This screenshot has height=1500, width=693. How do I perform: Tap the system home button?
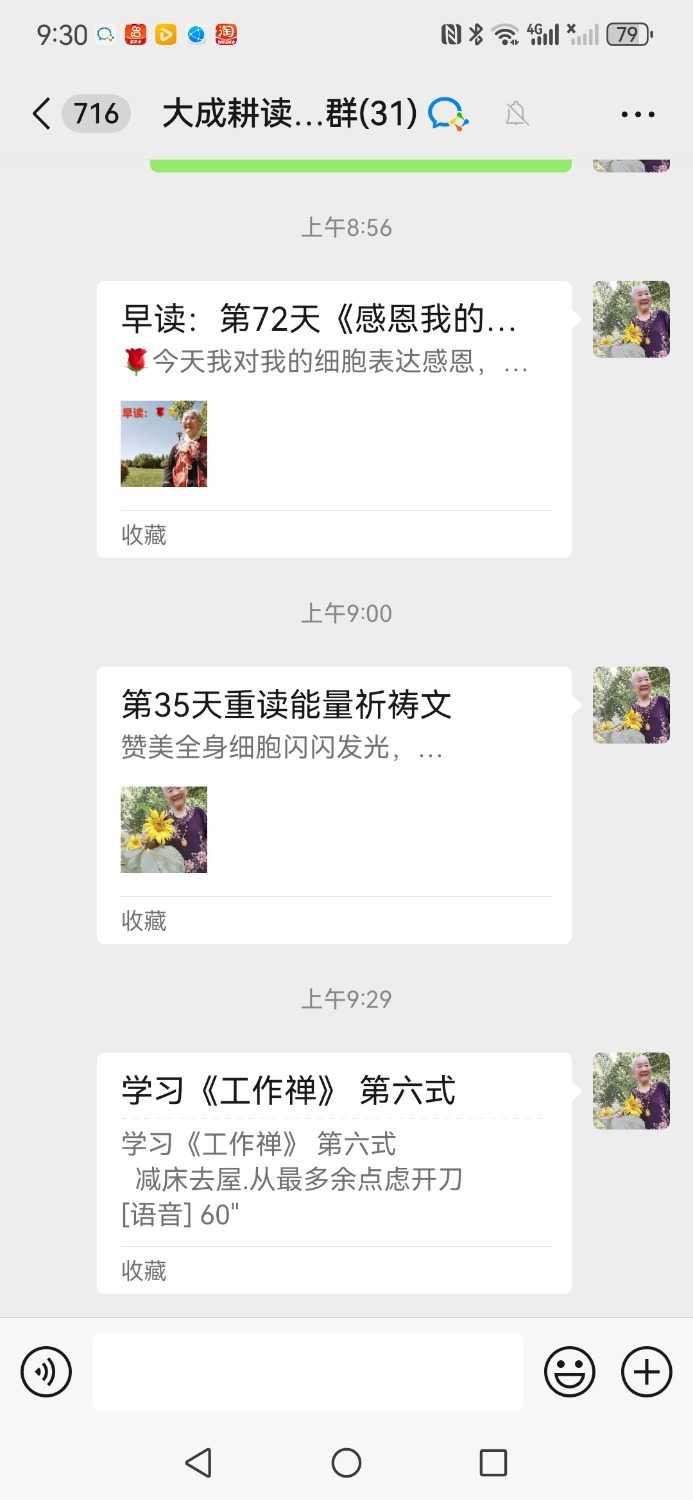pos(346,1463)
